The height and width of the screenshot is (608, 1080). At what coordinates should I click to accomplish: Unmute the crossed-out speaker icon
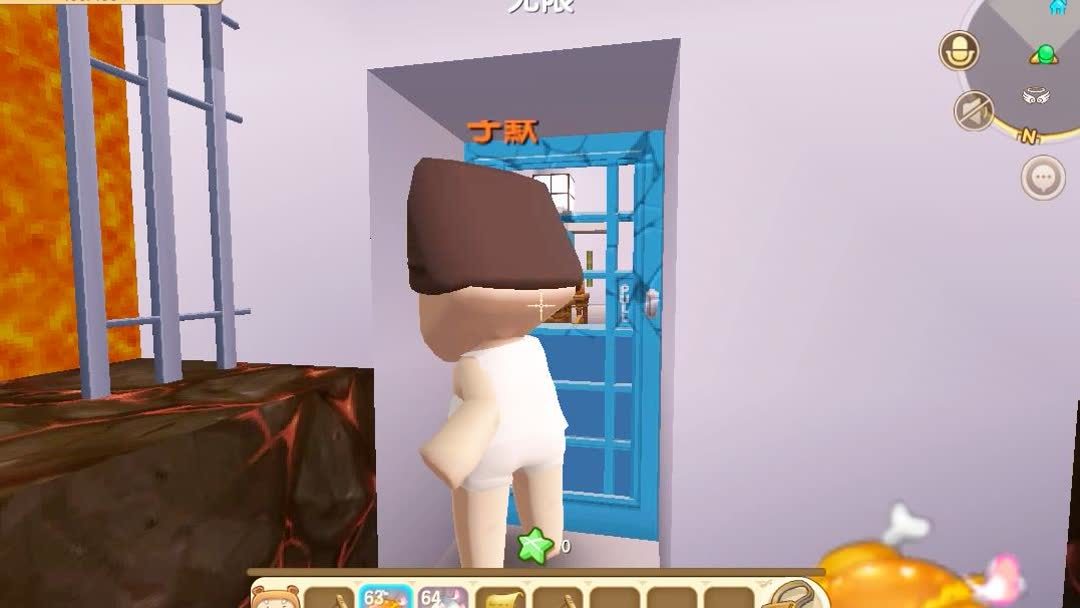coord(972,110)
